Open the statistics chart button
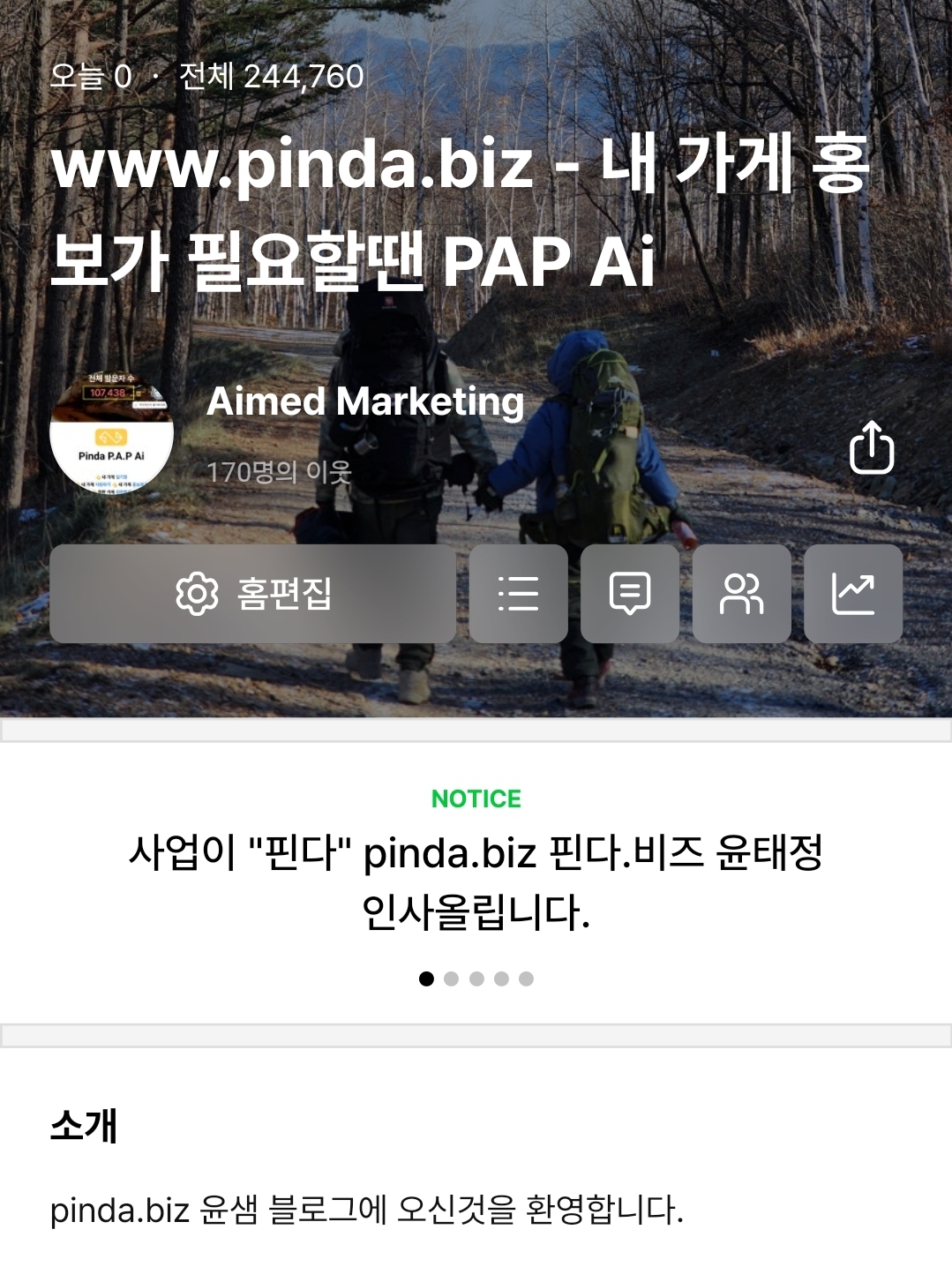 click(853, 593)
